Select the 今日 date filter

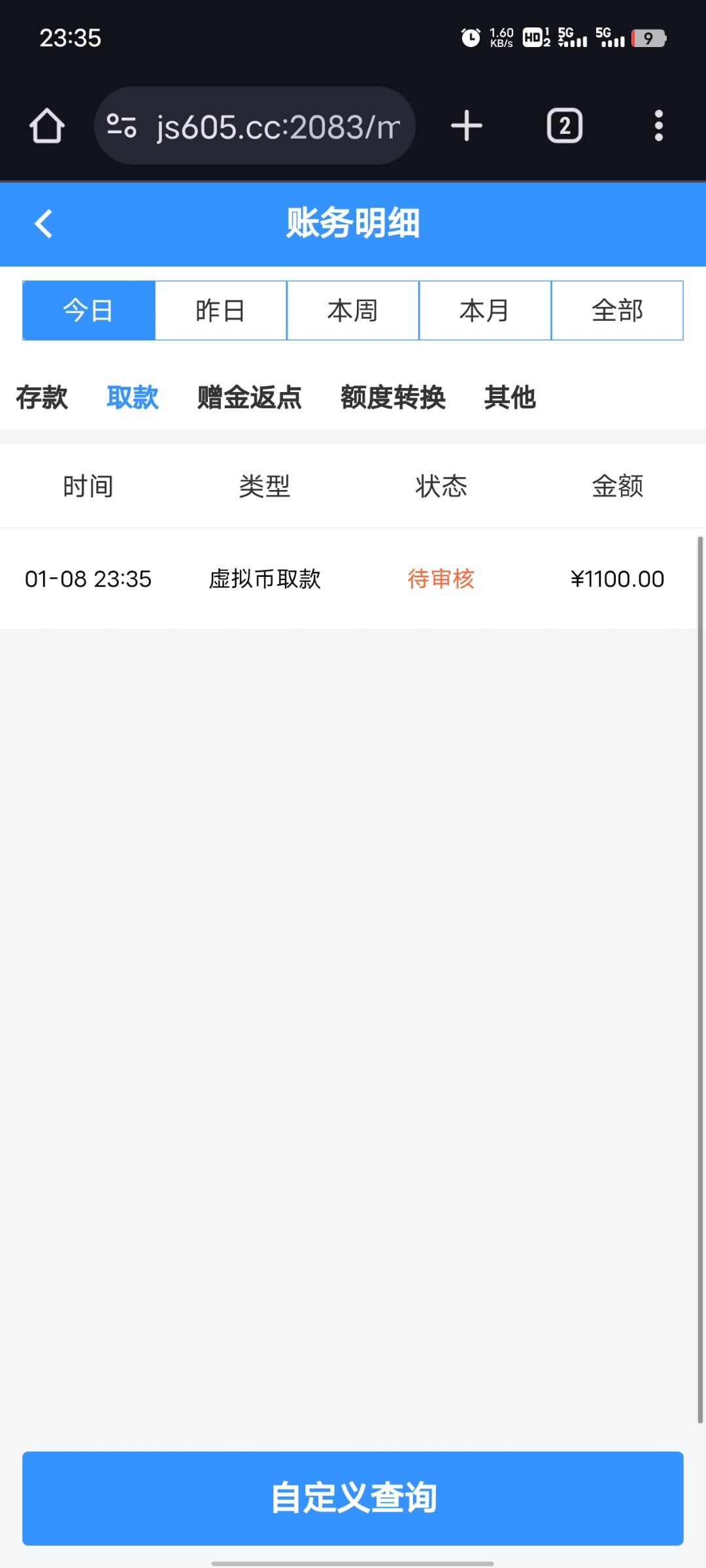point(89,310)
